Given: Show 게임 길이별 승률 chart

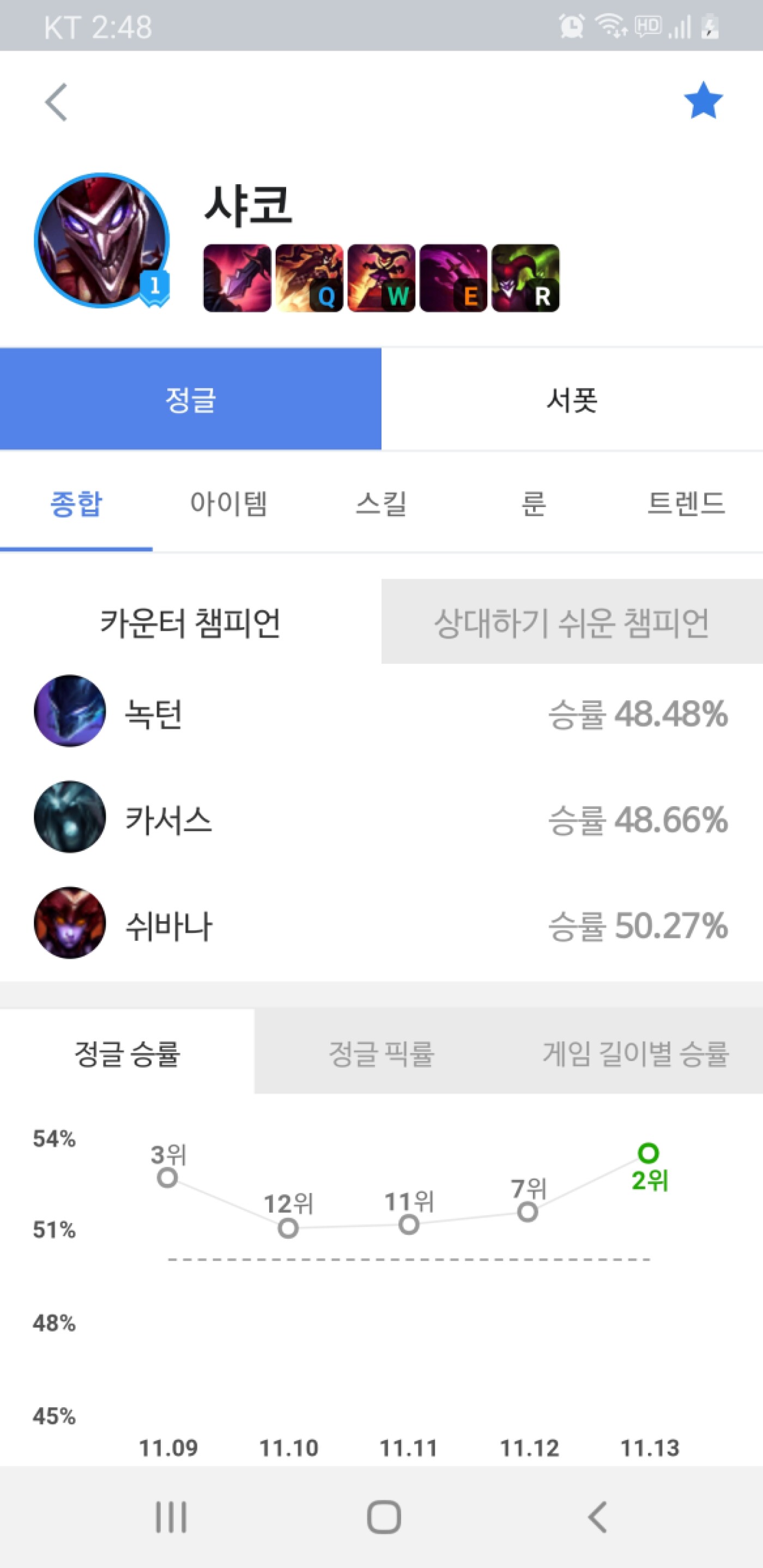Looking at the screenshot, I should [636, 1053].
